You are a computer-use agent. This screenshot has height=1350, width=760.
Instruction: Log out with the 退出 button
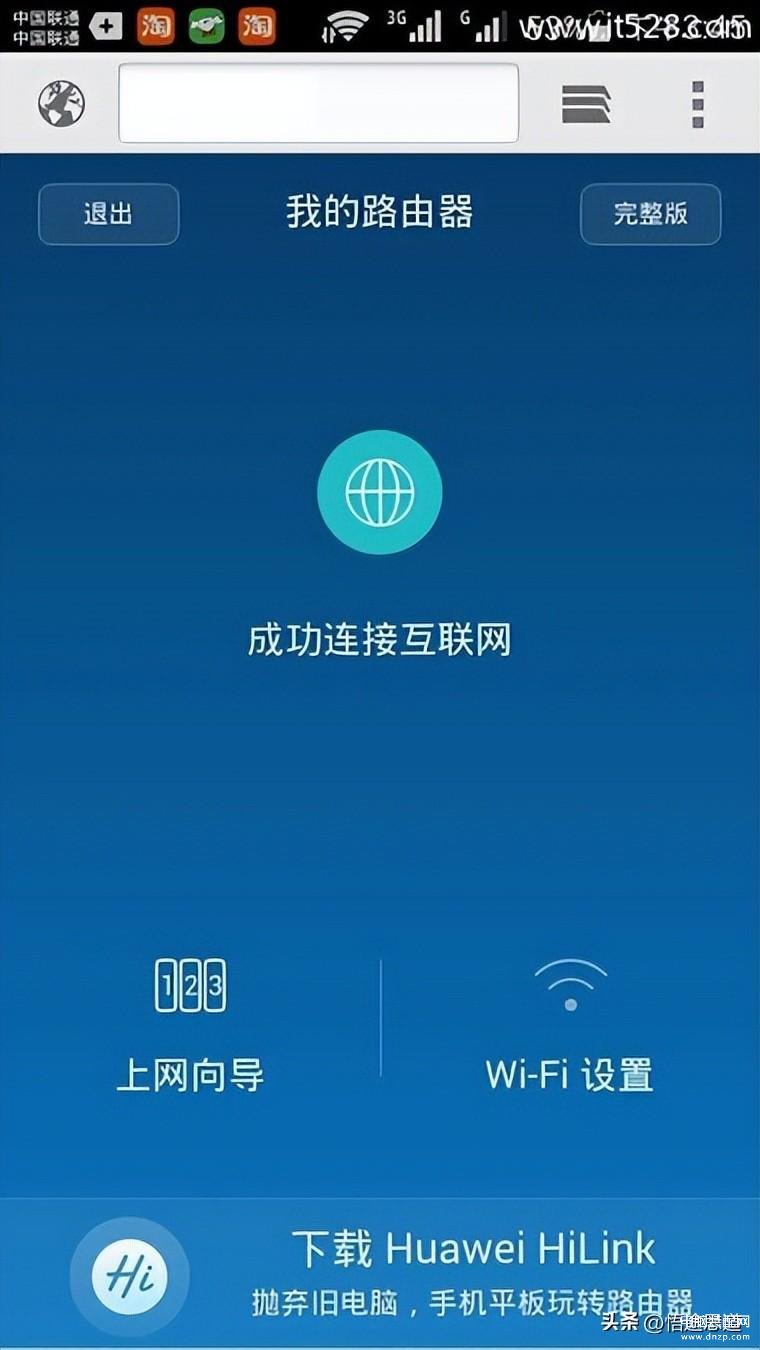[108, 214]
